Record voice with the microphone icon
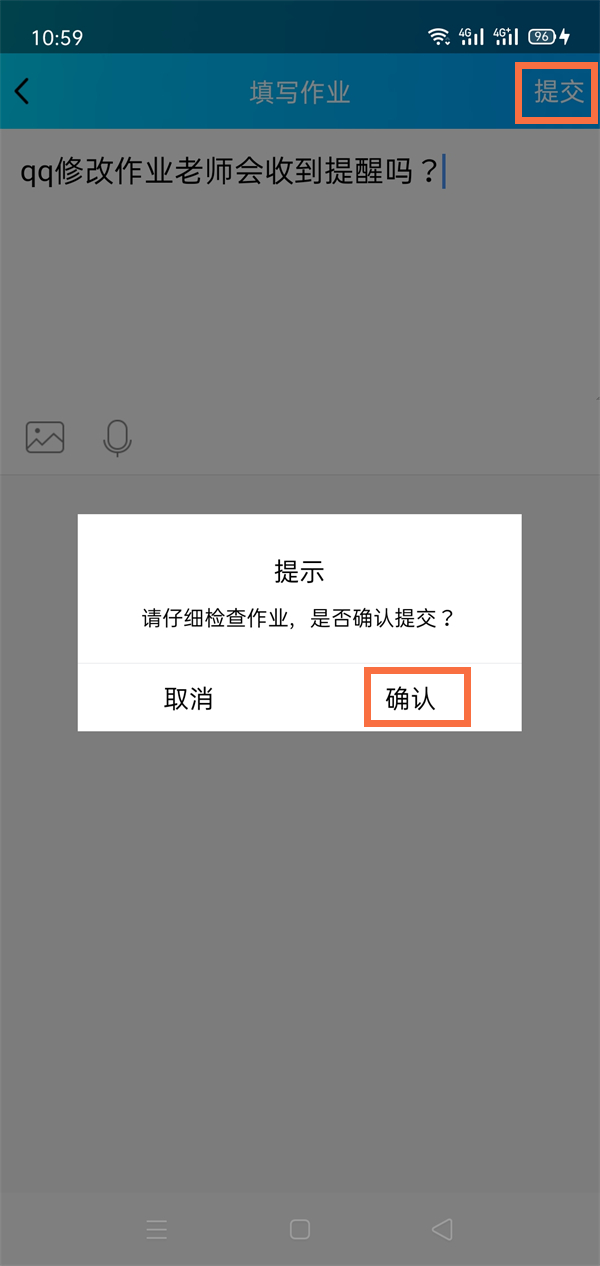The width and height of the screenshot is (600, 1266). pos(117,437)
